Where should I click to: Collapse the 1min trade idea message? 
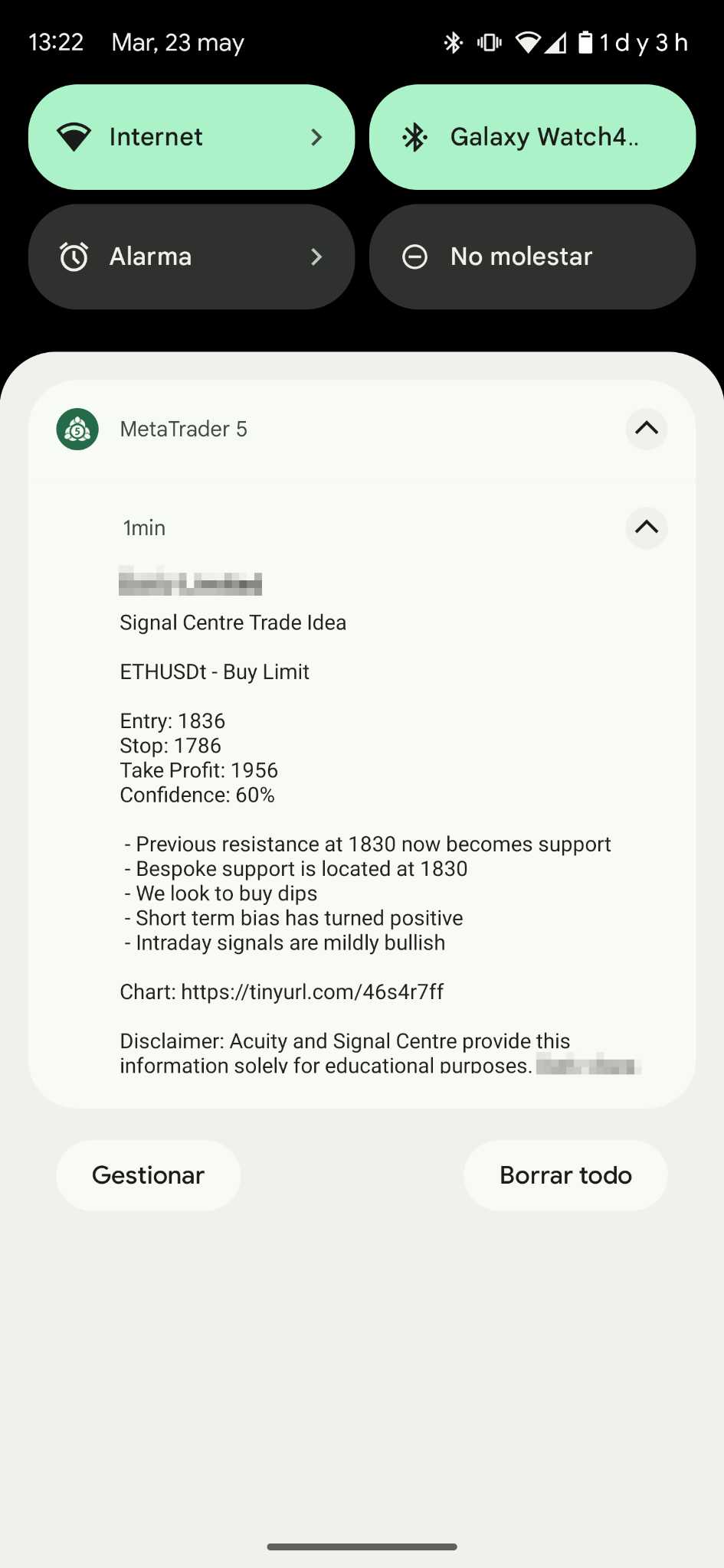tap(647, 528)
